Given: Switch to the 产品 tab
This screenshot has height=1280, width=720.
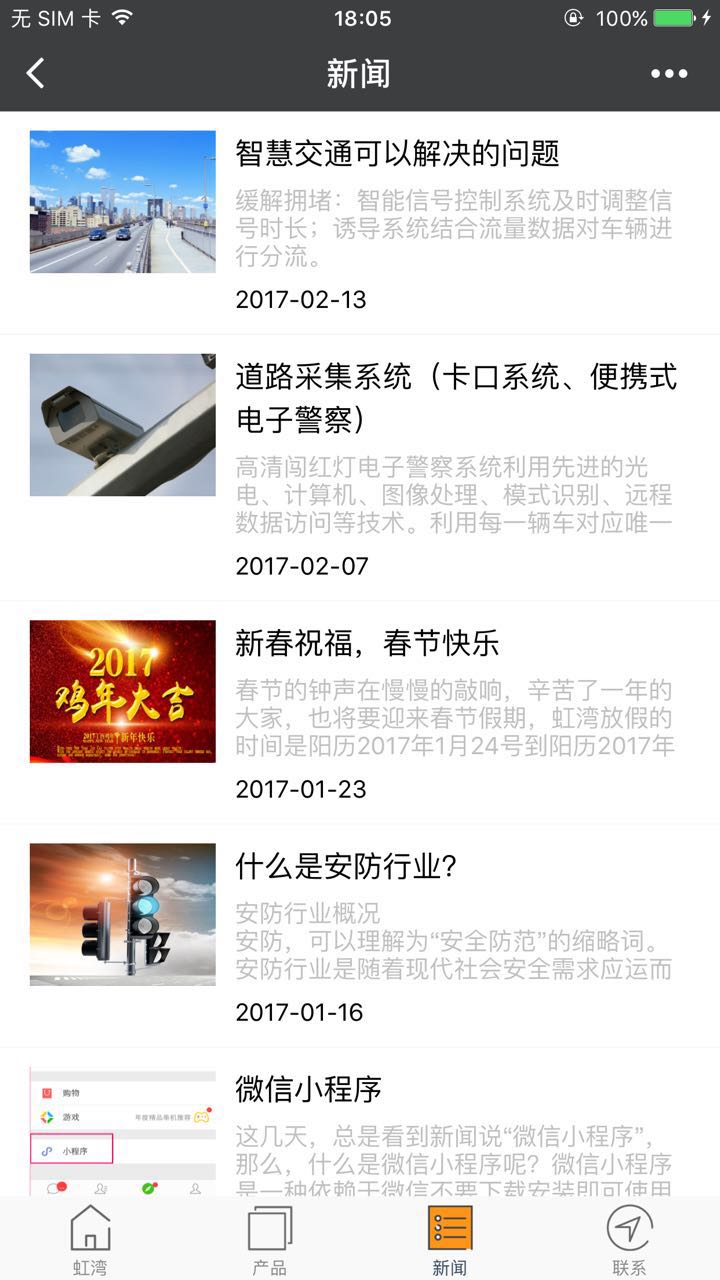Looking at the screenshot, I should pyautogui.click(x=270, y=1240).
